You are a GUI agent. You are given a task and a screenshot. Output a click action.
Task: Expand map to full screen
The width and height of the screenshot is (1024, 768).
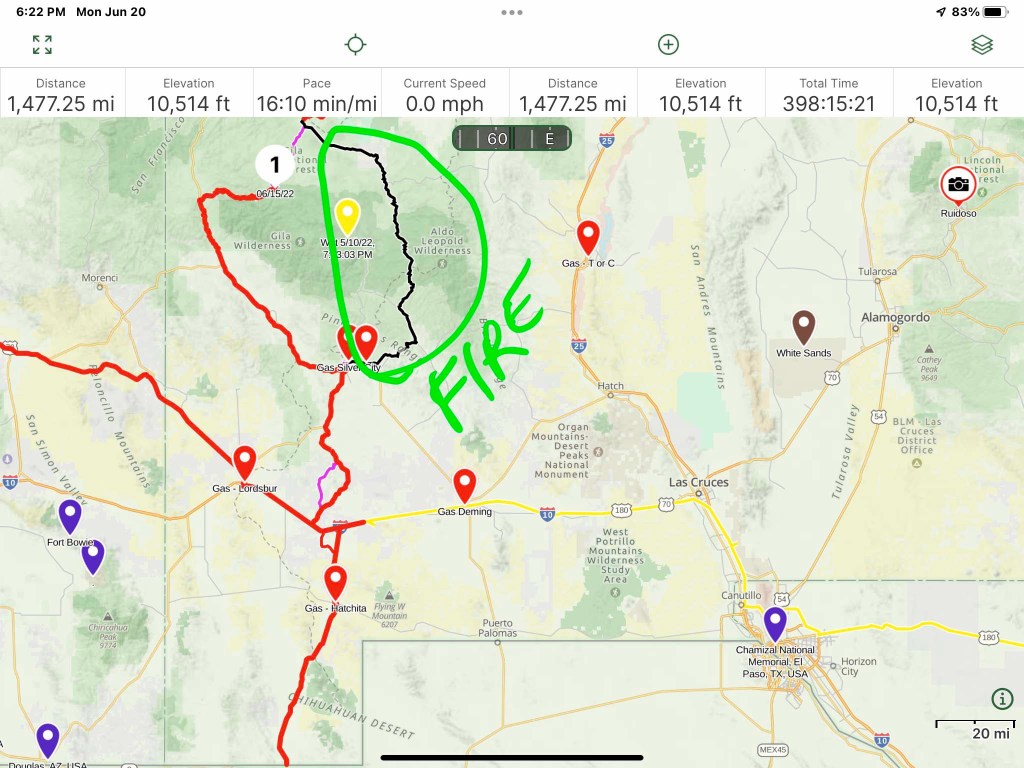pos(42,44)
